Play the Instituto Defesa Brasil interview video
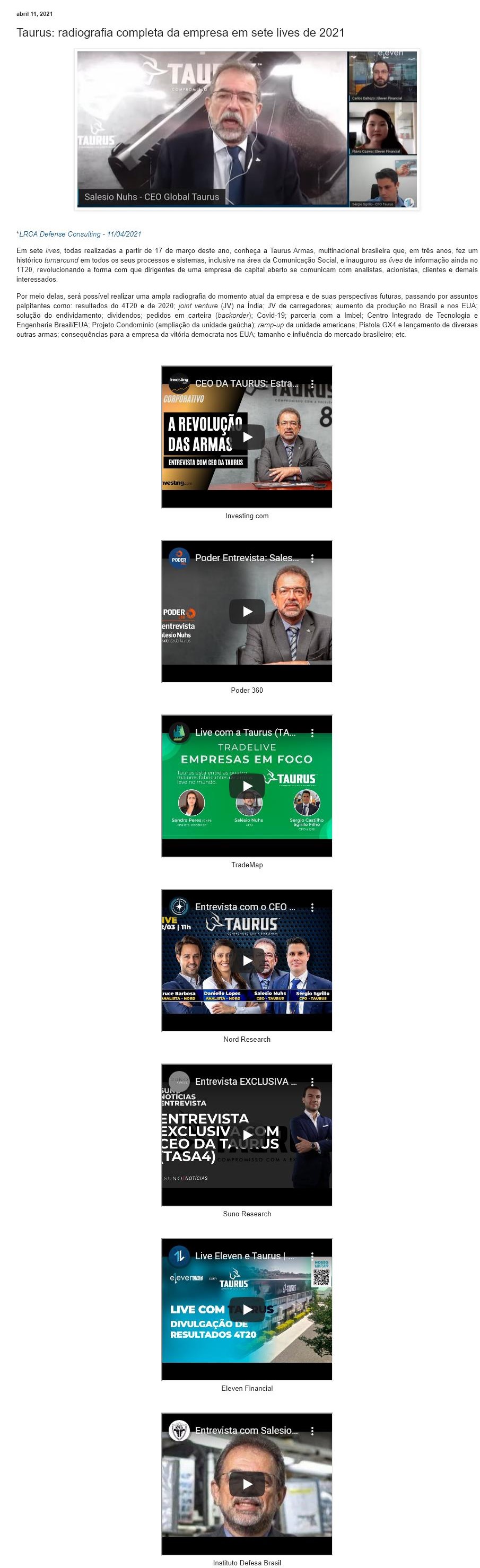Screen dimensions: 480x1568 pos(247,1484)
